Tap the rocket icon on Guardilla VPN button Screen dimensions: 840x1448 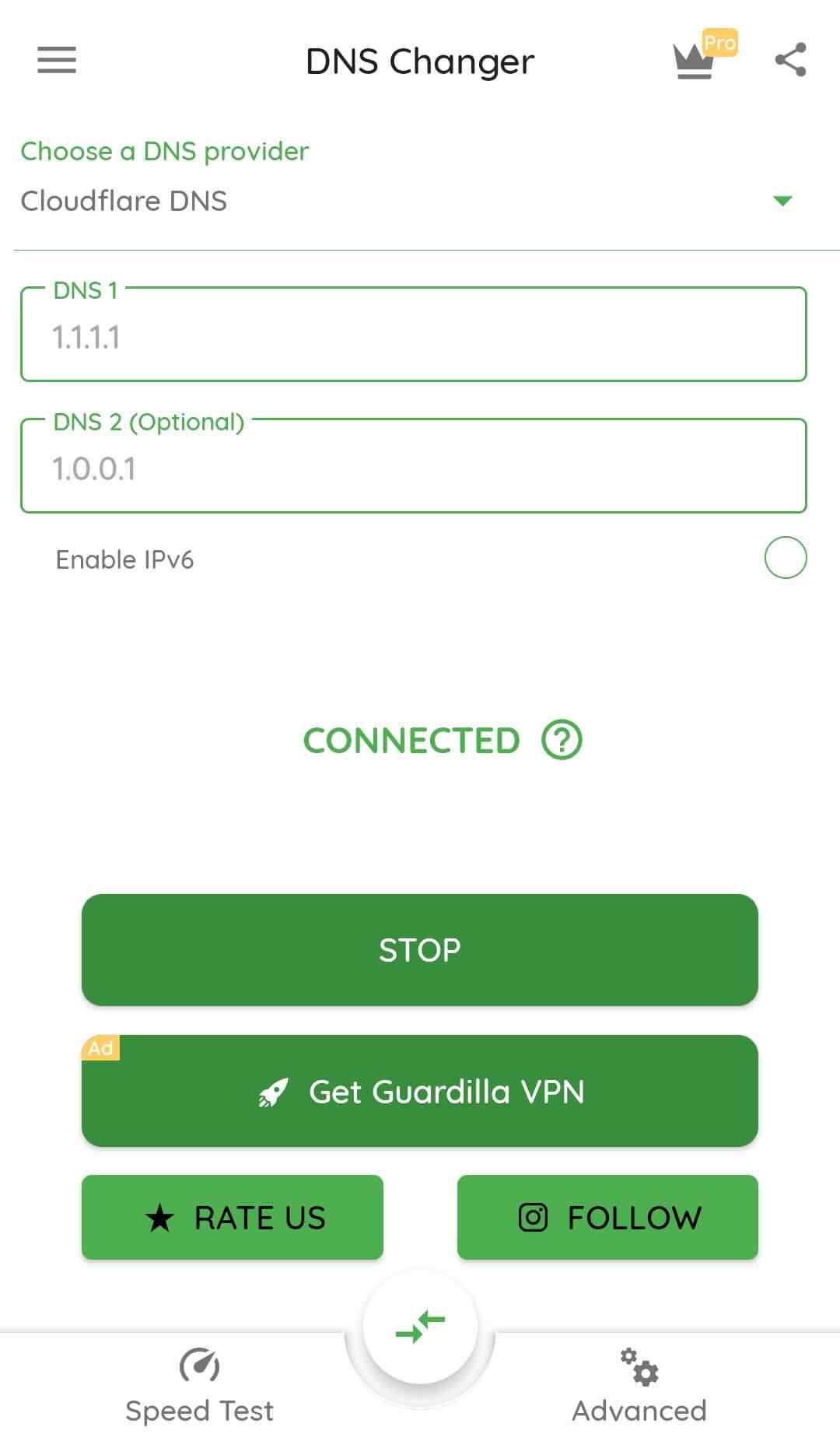(x=273, y=1092)
